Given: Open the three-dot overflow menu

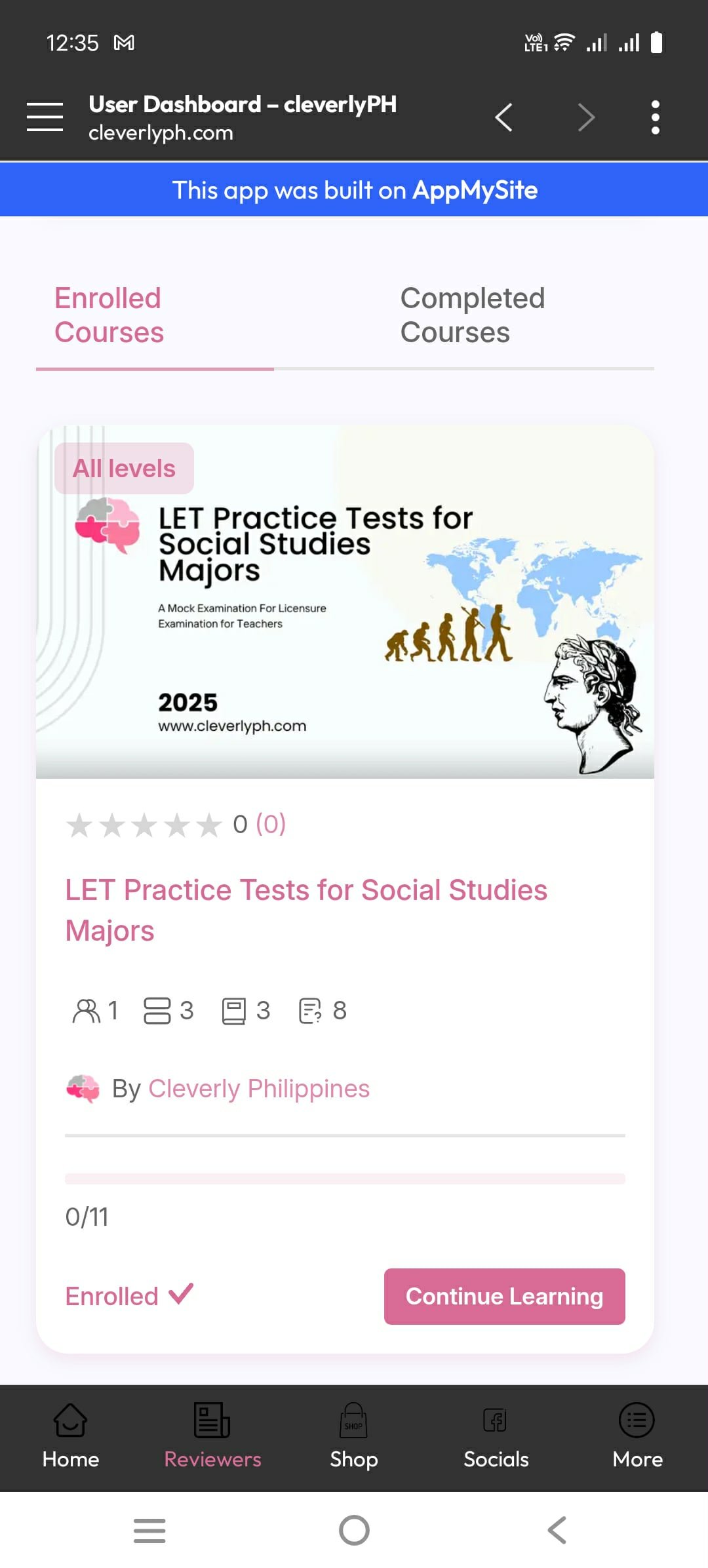Looking at the screenshot, I should pyautogui.click(x=655, y=117).
